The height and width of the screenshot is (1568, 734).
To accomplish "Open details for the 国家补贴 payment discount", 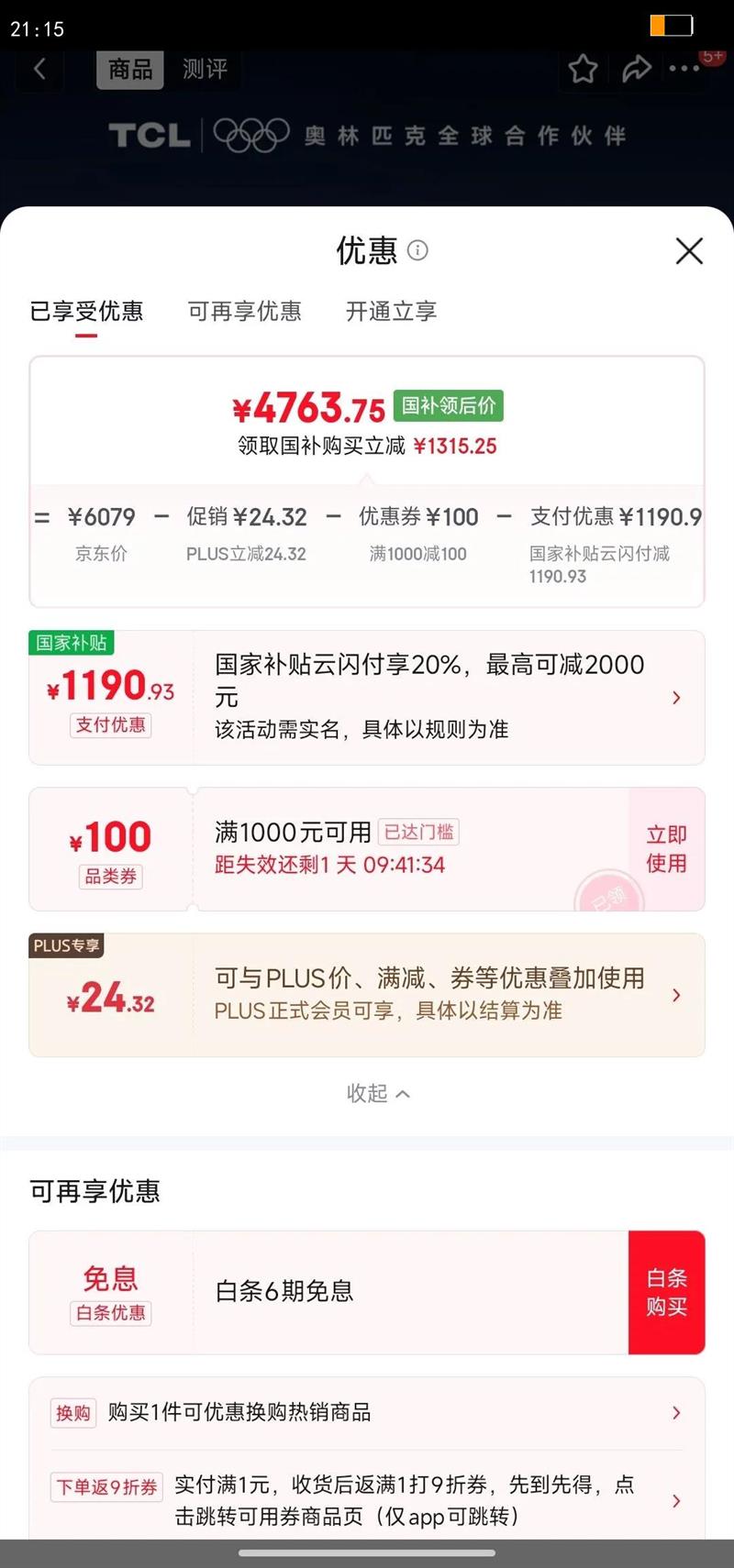I will point(677,698).
